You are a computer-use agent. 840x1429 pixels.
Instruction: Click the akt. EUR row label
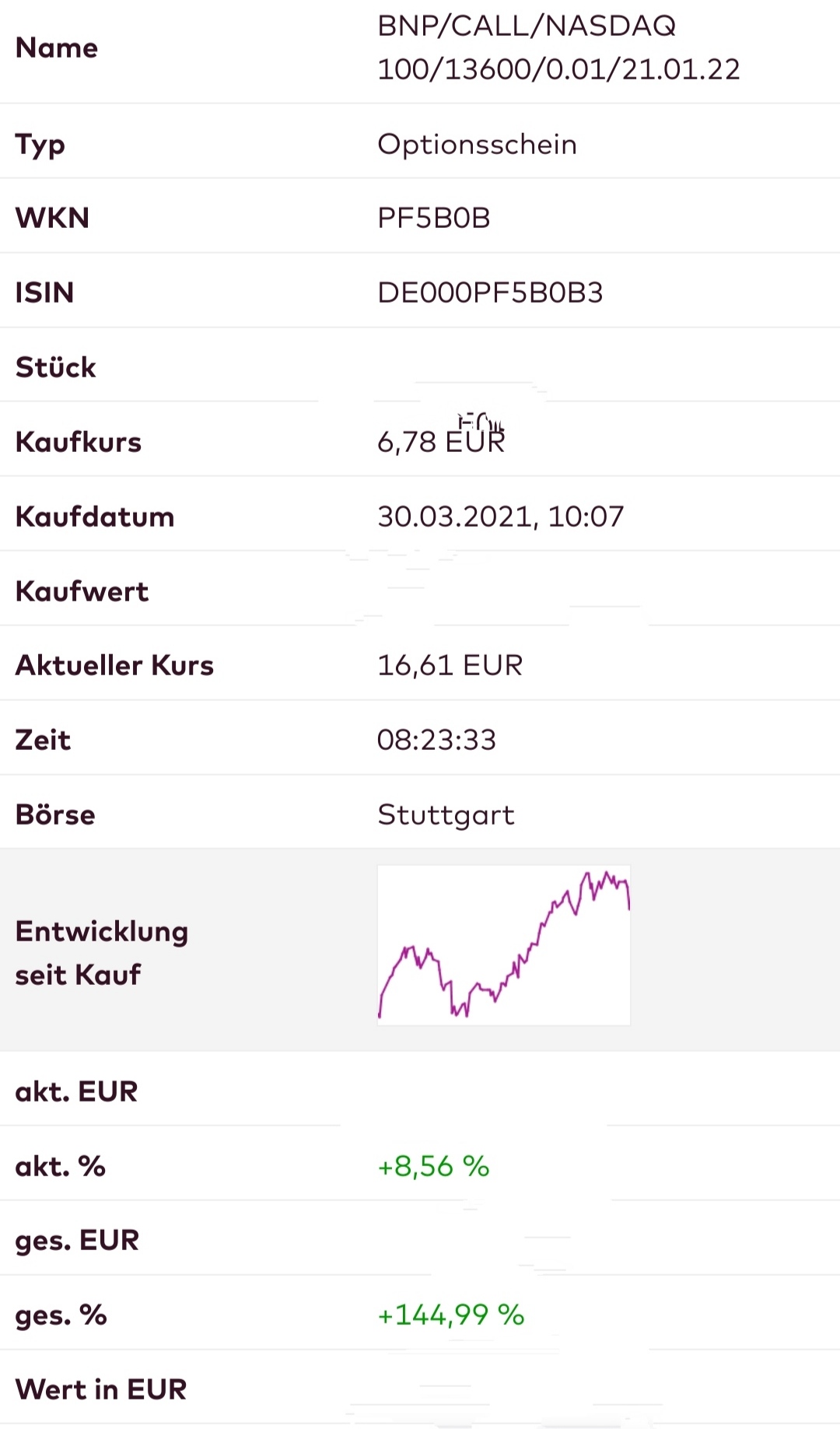75,1091
